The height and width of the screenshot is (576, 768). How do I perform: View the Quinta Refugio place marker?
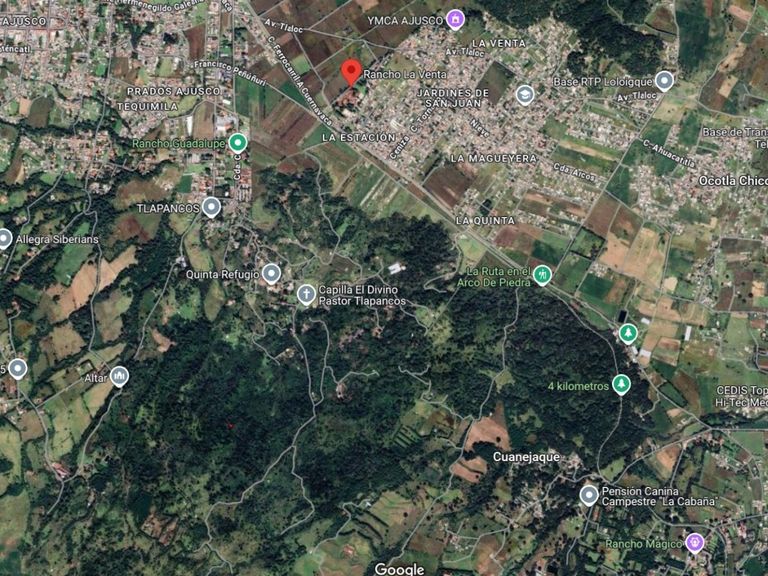coord(272,273)
